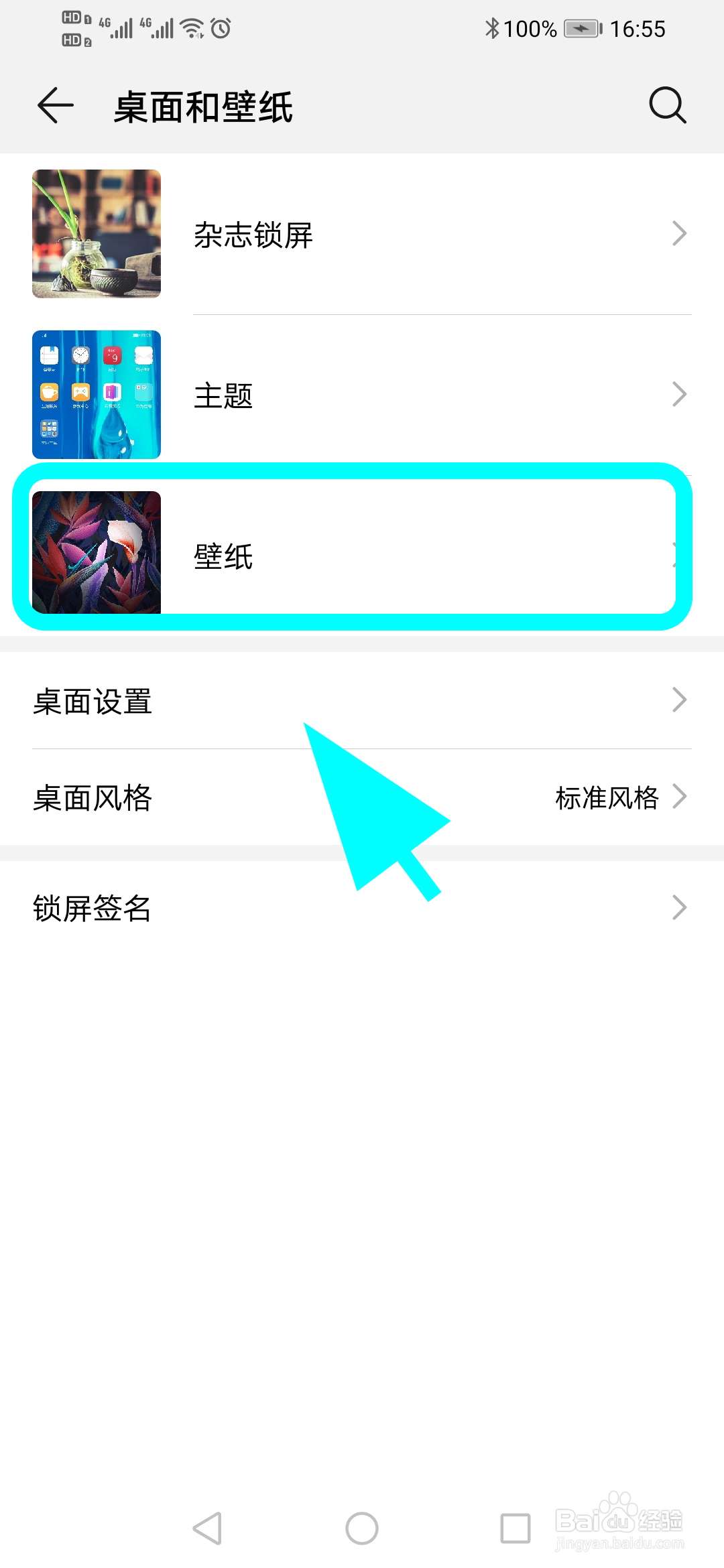Click the Wi-Fi status bar icon
The height and width of the screenshot is (1568, 724).
point(192,28)
